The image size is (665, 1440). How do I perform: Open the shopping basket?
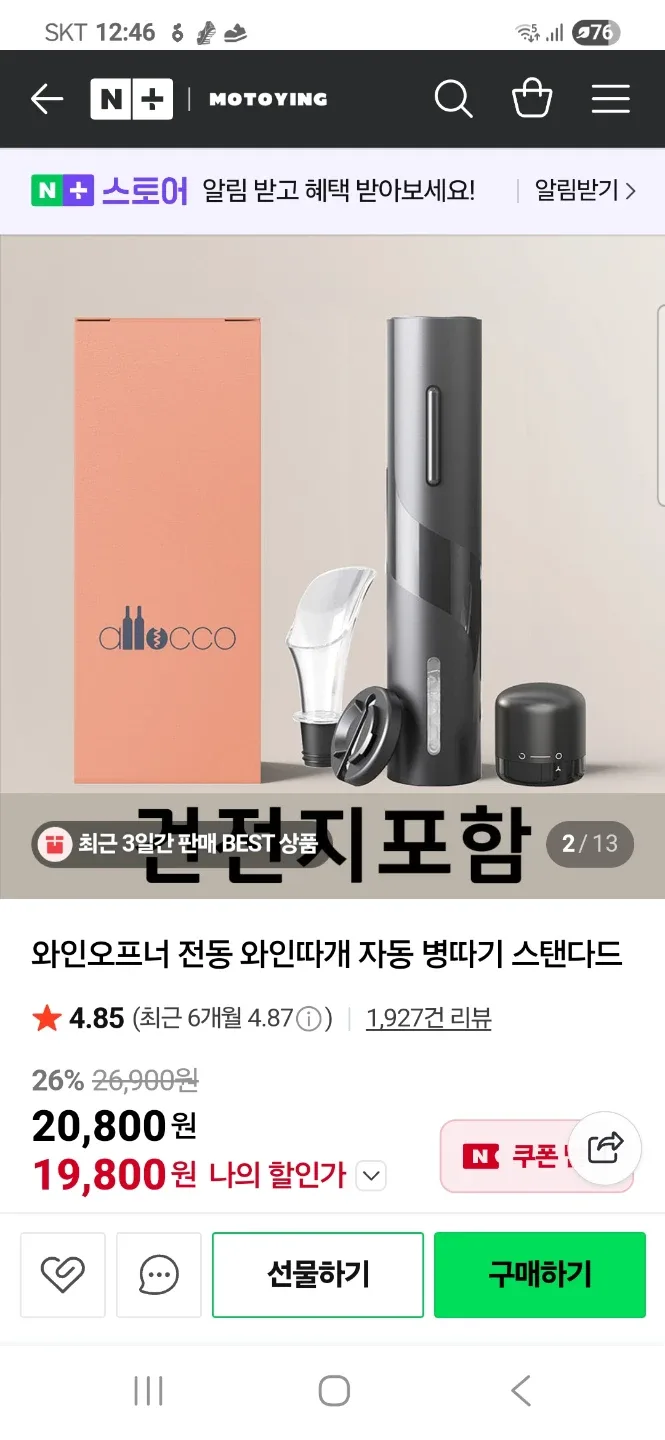tap(531, 99)
